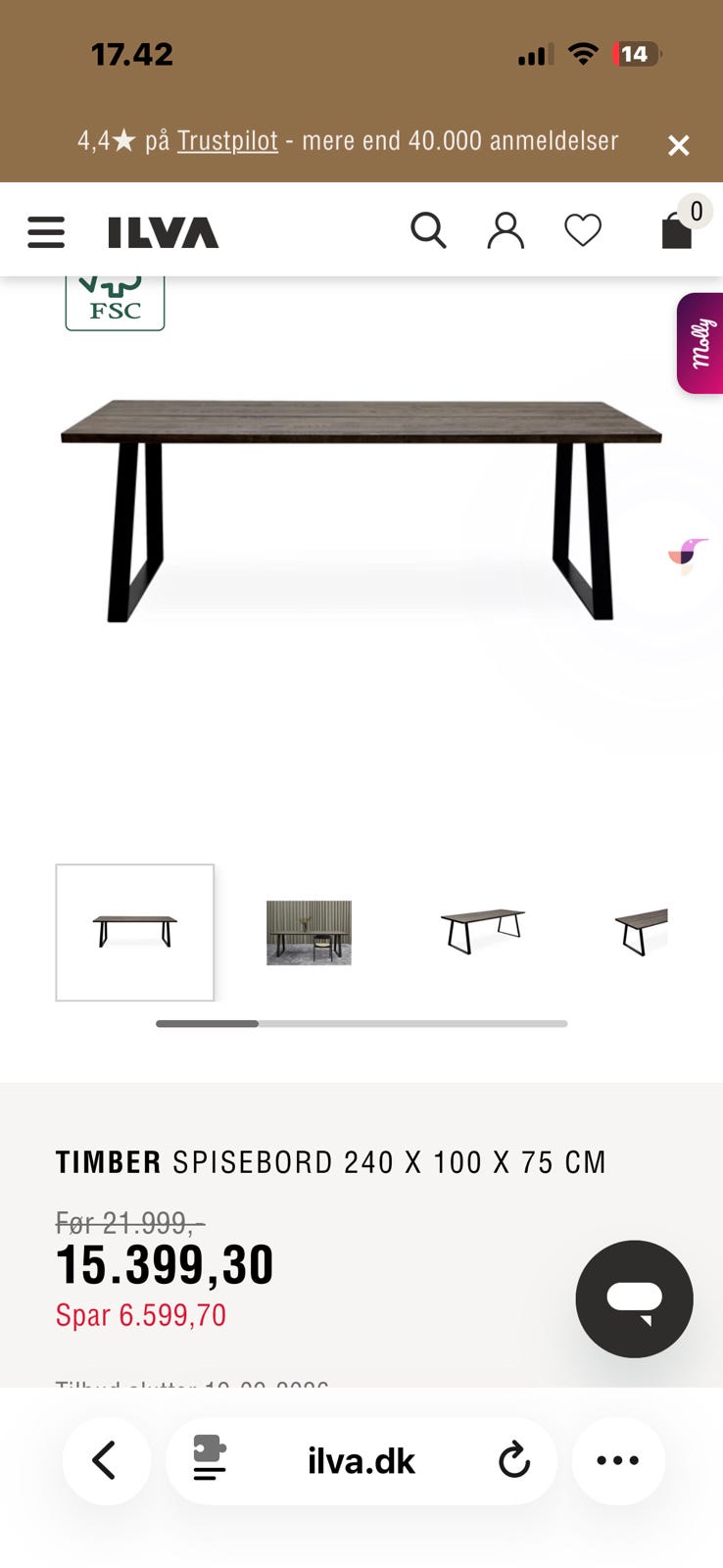
Task: Select the angled table view thumbnail
Action: [x=483, y=931]
